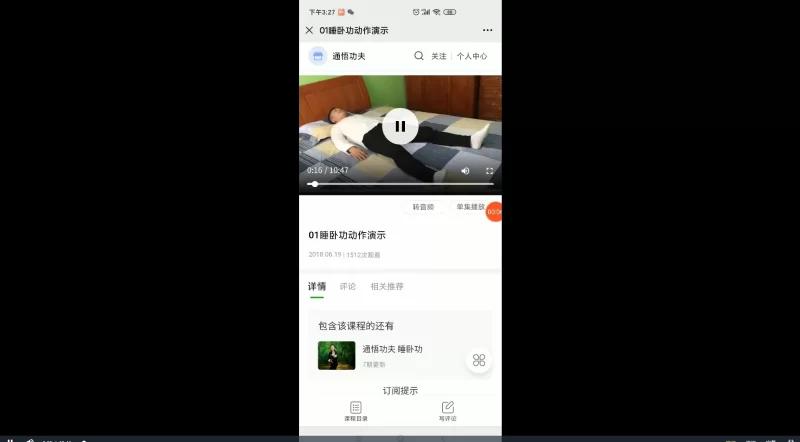Viewport: 800px width, 442px height.
Task: Open the 通悟功夫 睡卧功 course card
Action: (x=390, y=355)
